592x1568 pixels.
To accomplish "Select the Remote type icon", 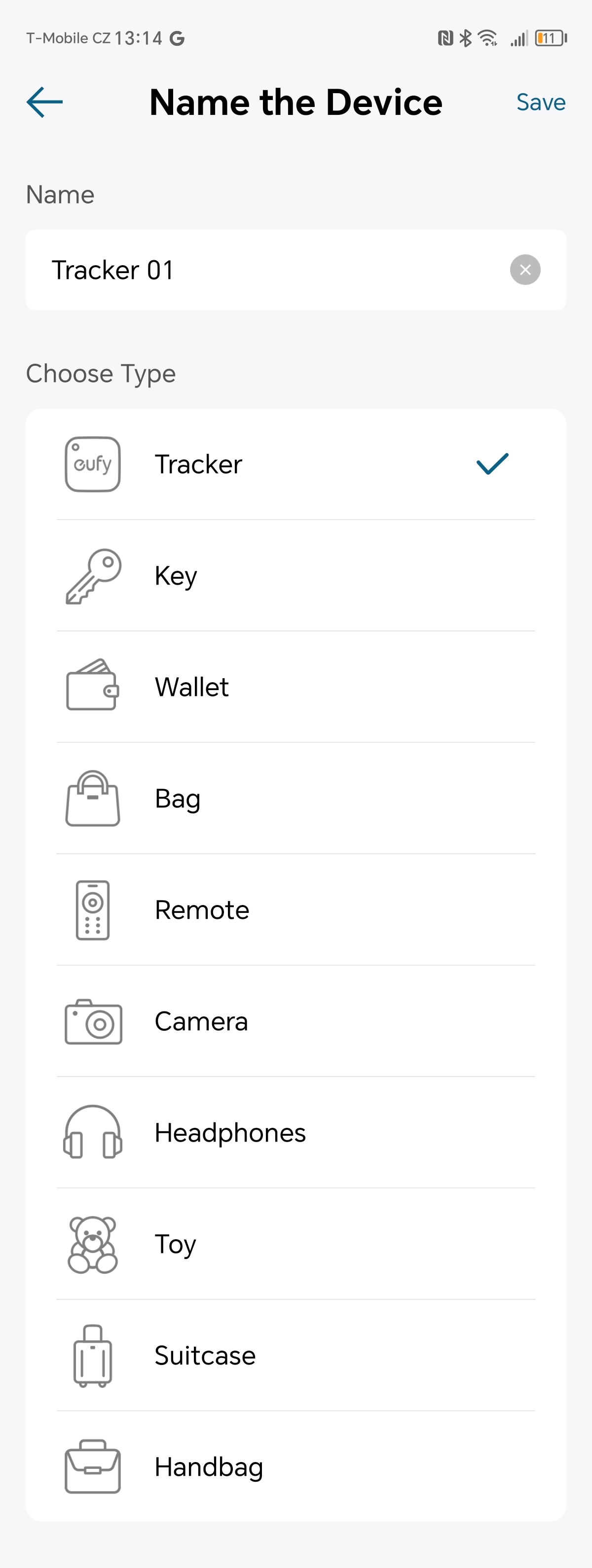I will 91,909.
